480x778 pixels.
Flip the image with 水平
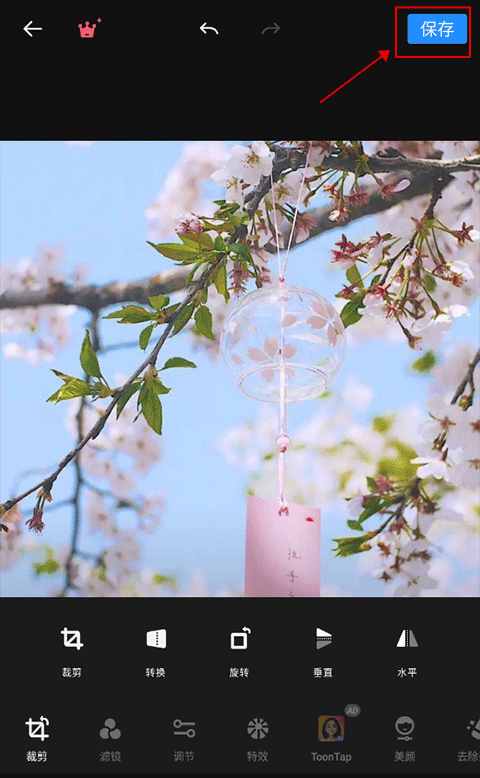click(x=407, y=652)
